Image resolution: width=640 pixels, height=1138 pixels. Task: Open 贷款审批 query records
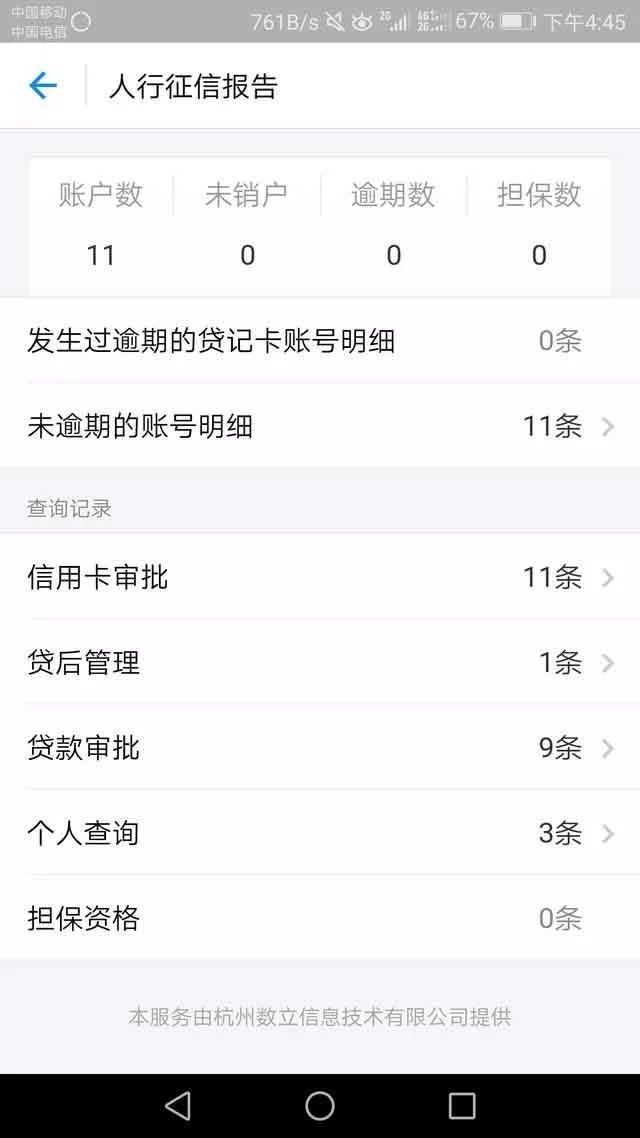click(x=320, y=748)
